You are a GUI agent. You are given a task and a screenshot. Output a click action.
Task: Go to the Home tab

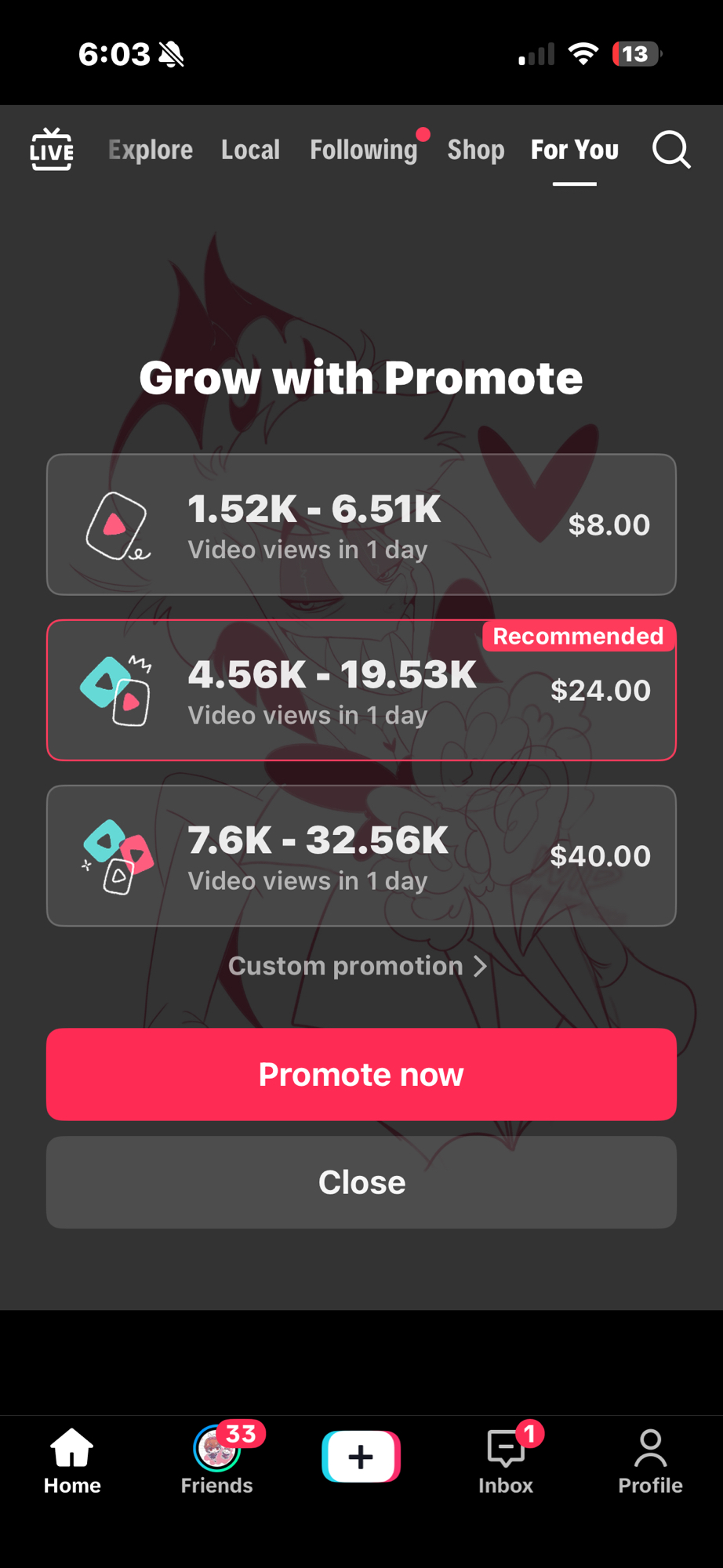tap(72, 1461)
